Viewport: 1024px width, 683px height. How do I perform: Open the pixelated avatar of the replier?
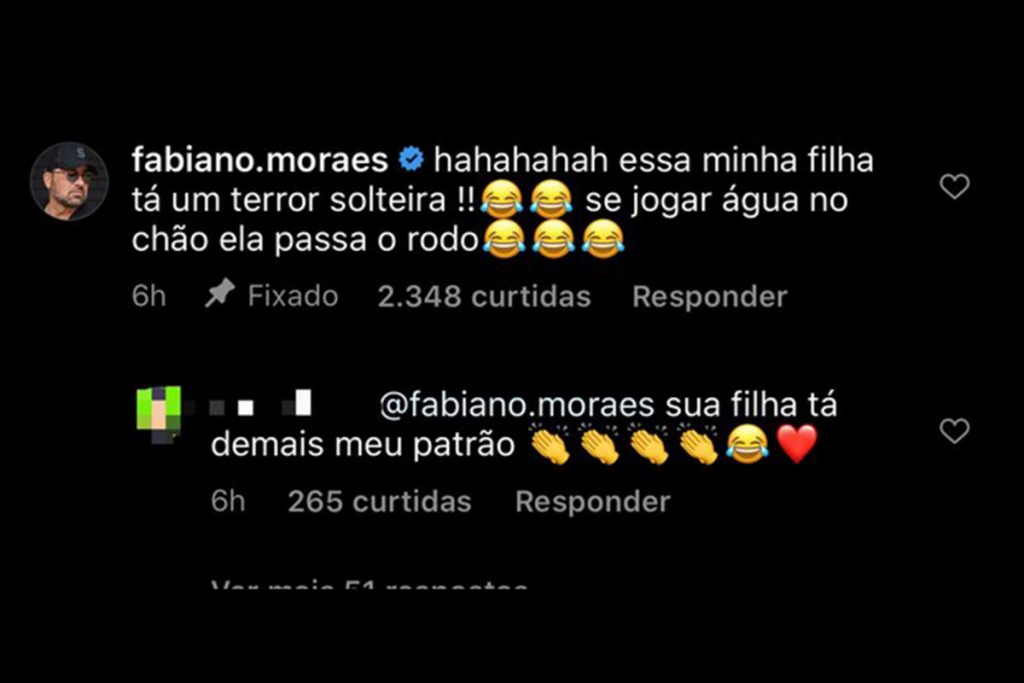158,413
